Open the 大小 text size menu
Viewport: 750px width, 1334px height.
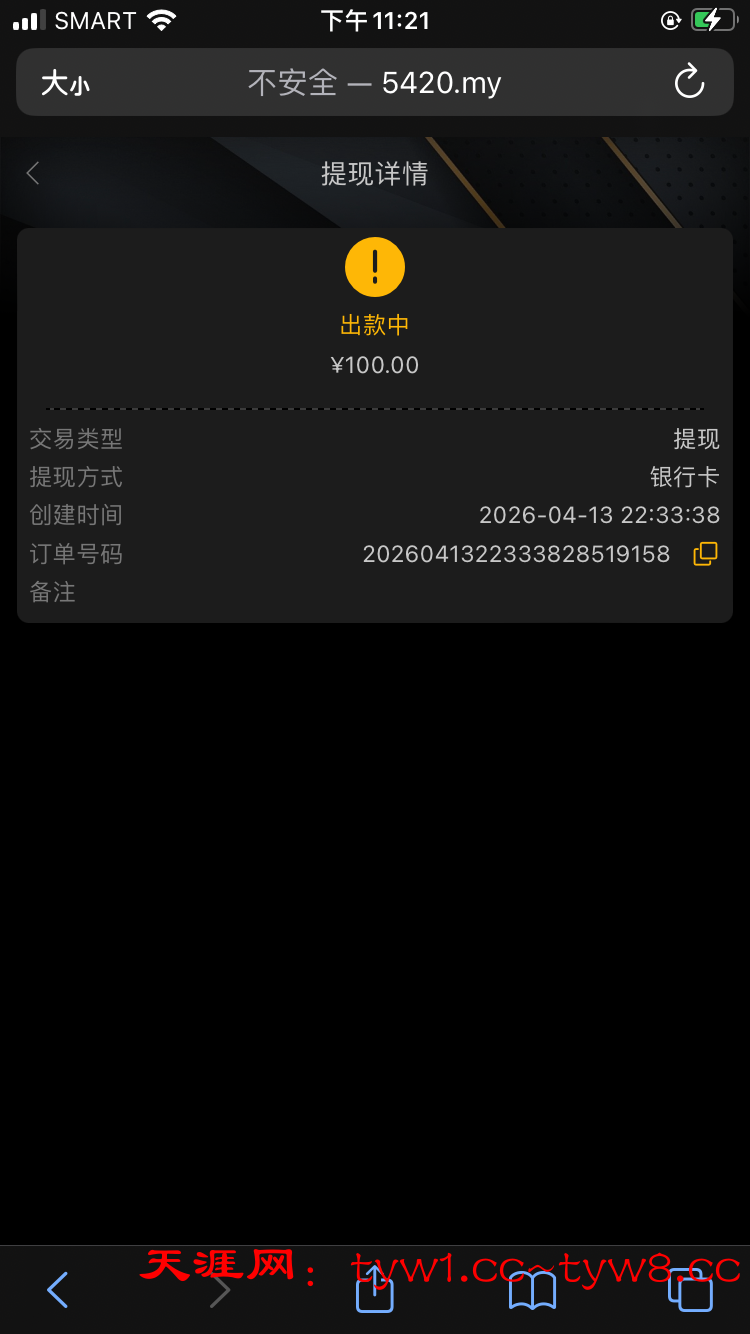point(65,83)
